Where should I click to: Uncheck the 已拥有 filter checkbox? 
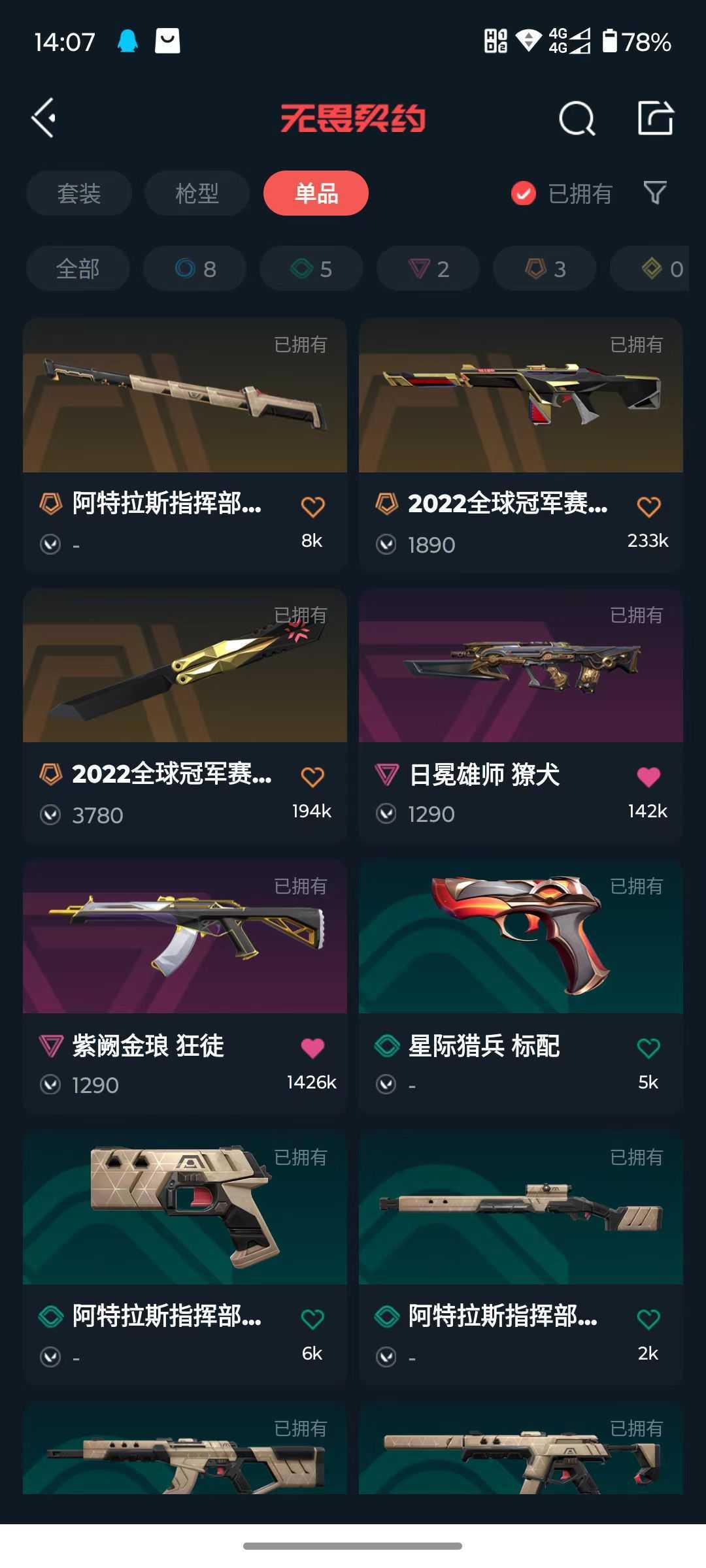(524, 193)
